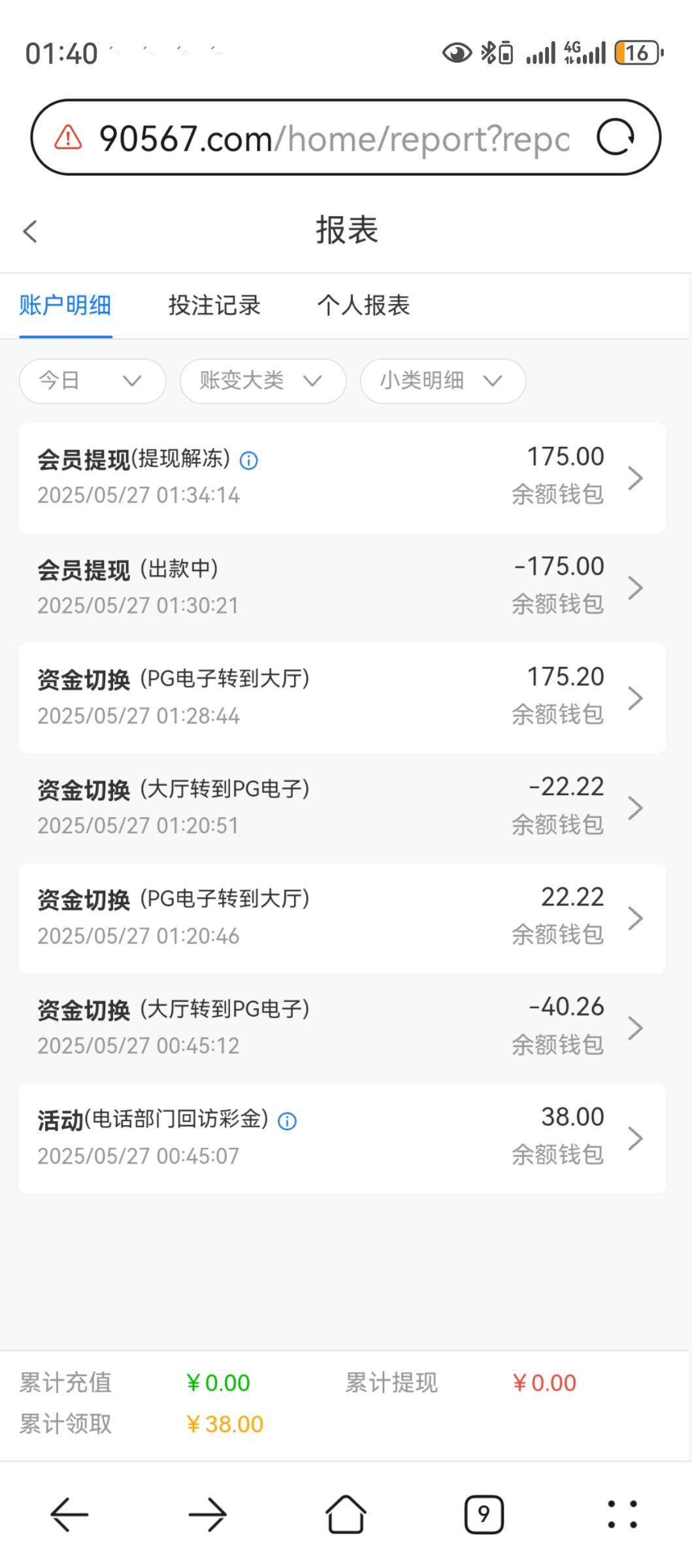692x1568 pixels.
Task: Expand the 小类明细 filter dropdown
Action: coord(443,381)
